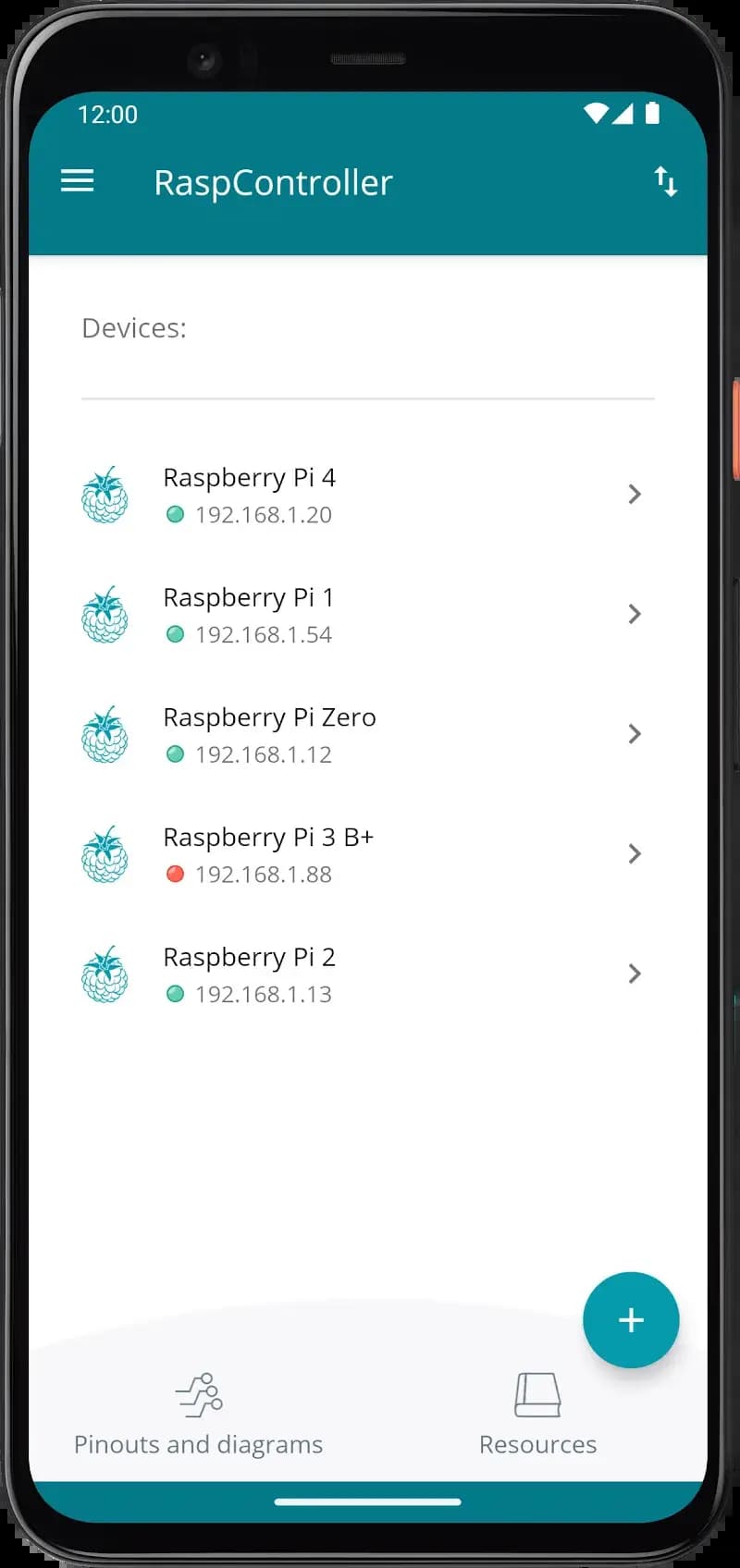Image resolution: width=740 pixels, height=1568 pixels.
Task: Go to Pinouts and diagrams
Action: click(x=199, y=1415)
